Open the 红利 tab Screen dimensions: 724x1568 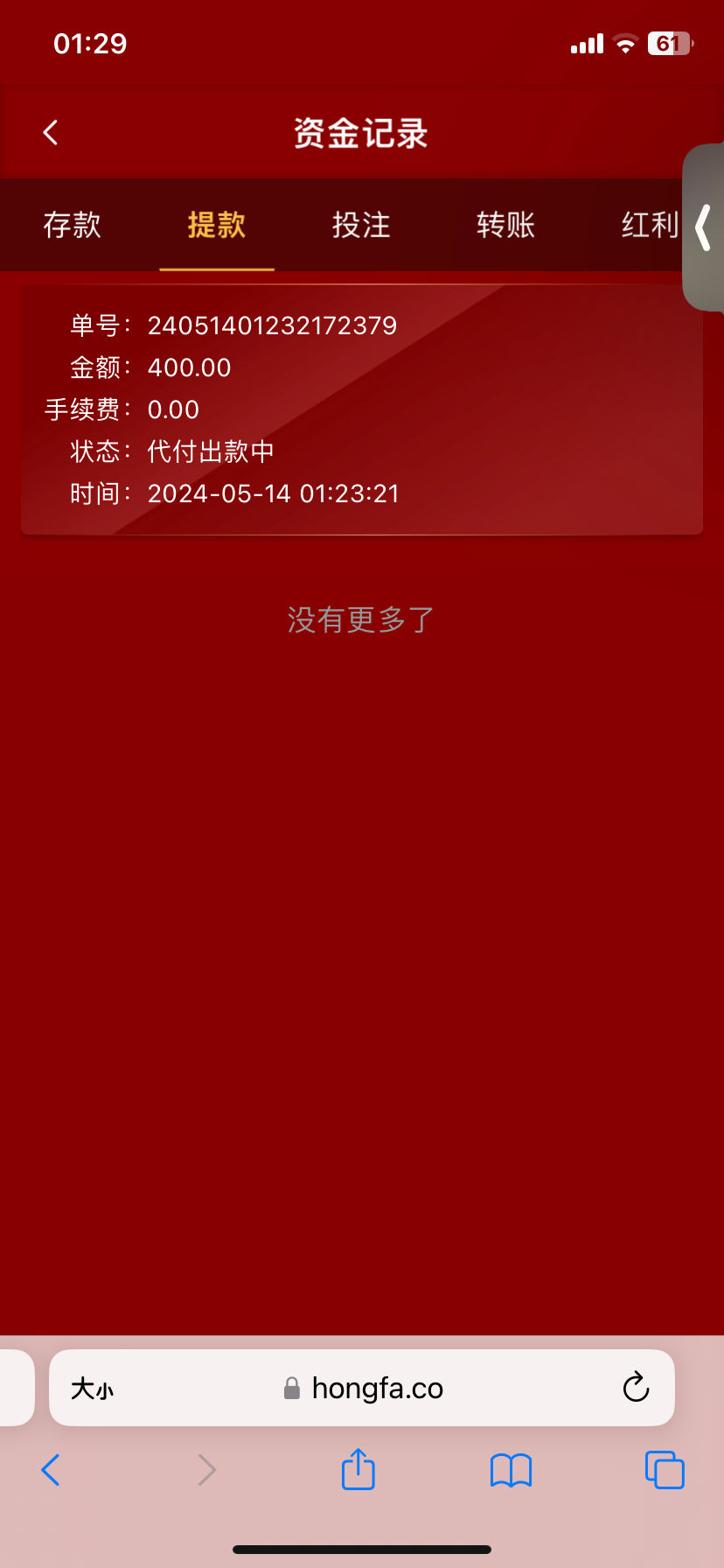tap(649, 226)
